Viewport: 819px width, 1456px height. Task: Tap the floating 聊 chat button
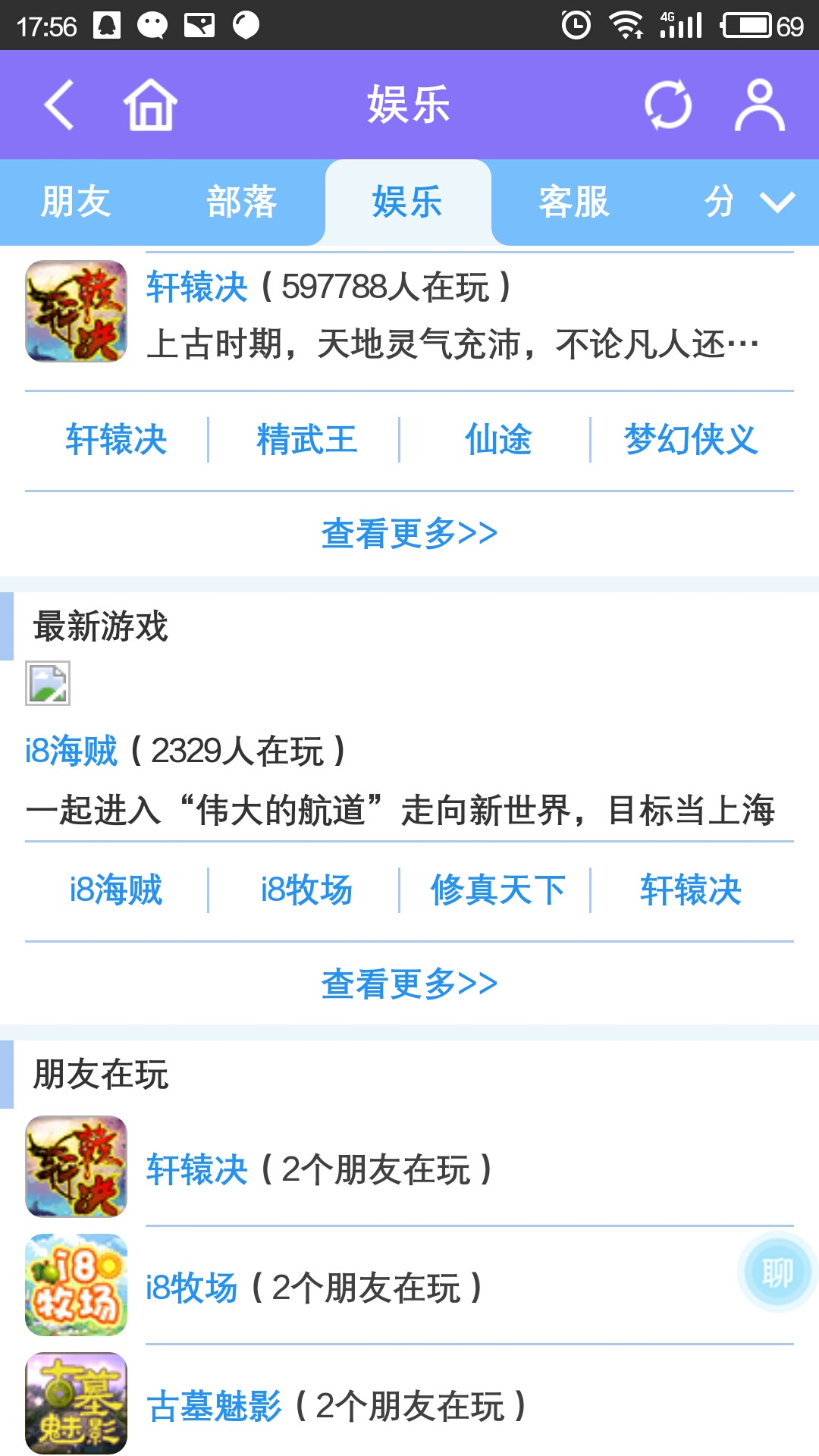[777, 1272]
